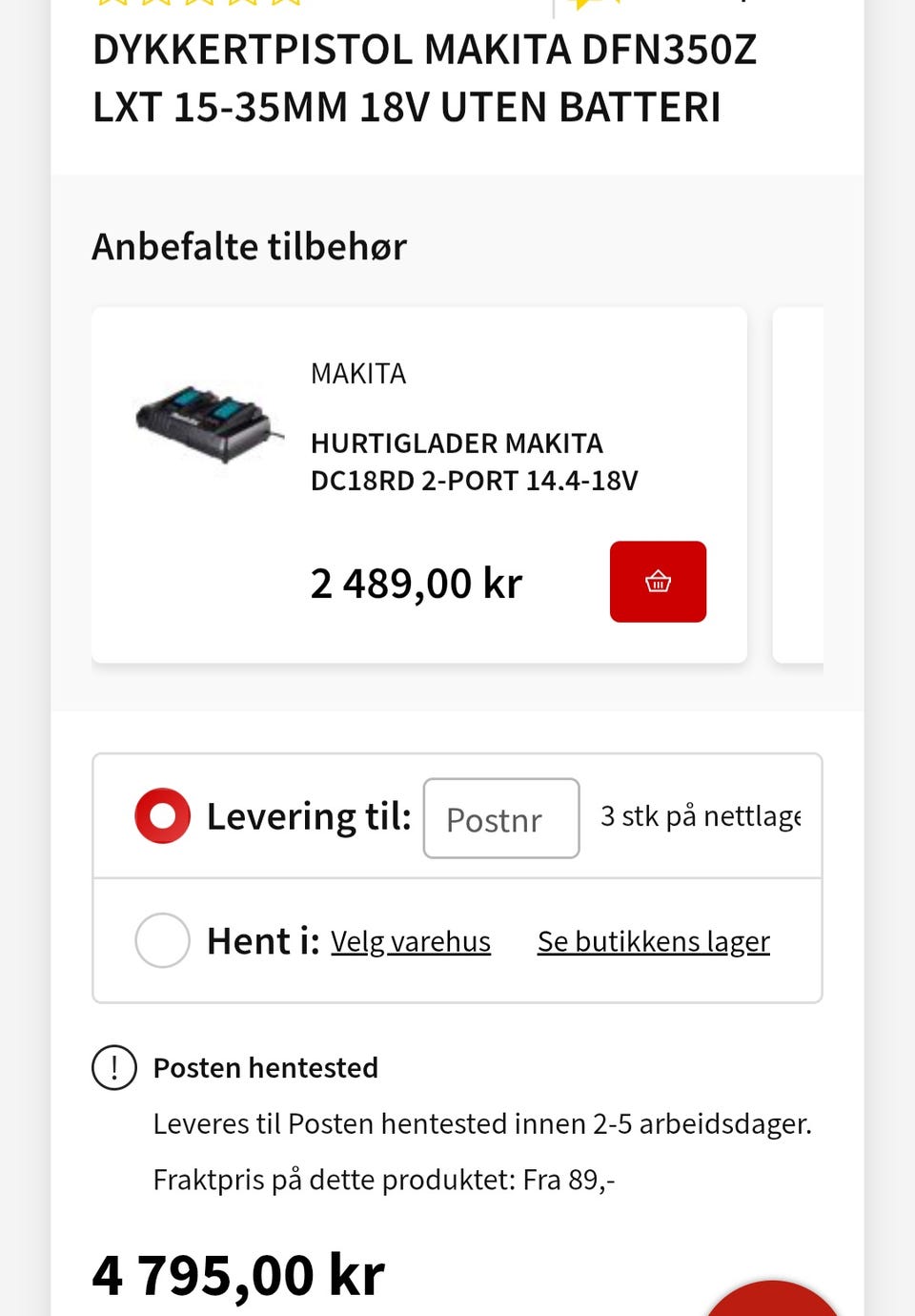Viewport: 915px width, 1316px height.
Task: Click the 3 stk på nettlager stock text
Action: coord(701,815)
